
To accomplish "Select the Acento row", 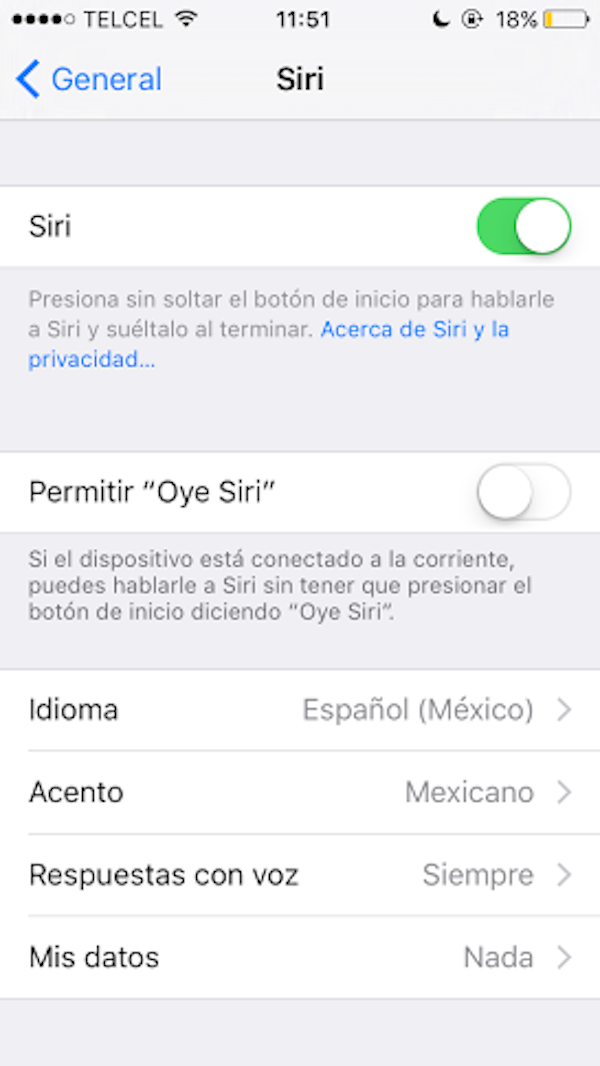I will [300, 793].
